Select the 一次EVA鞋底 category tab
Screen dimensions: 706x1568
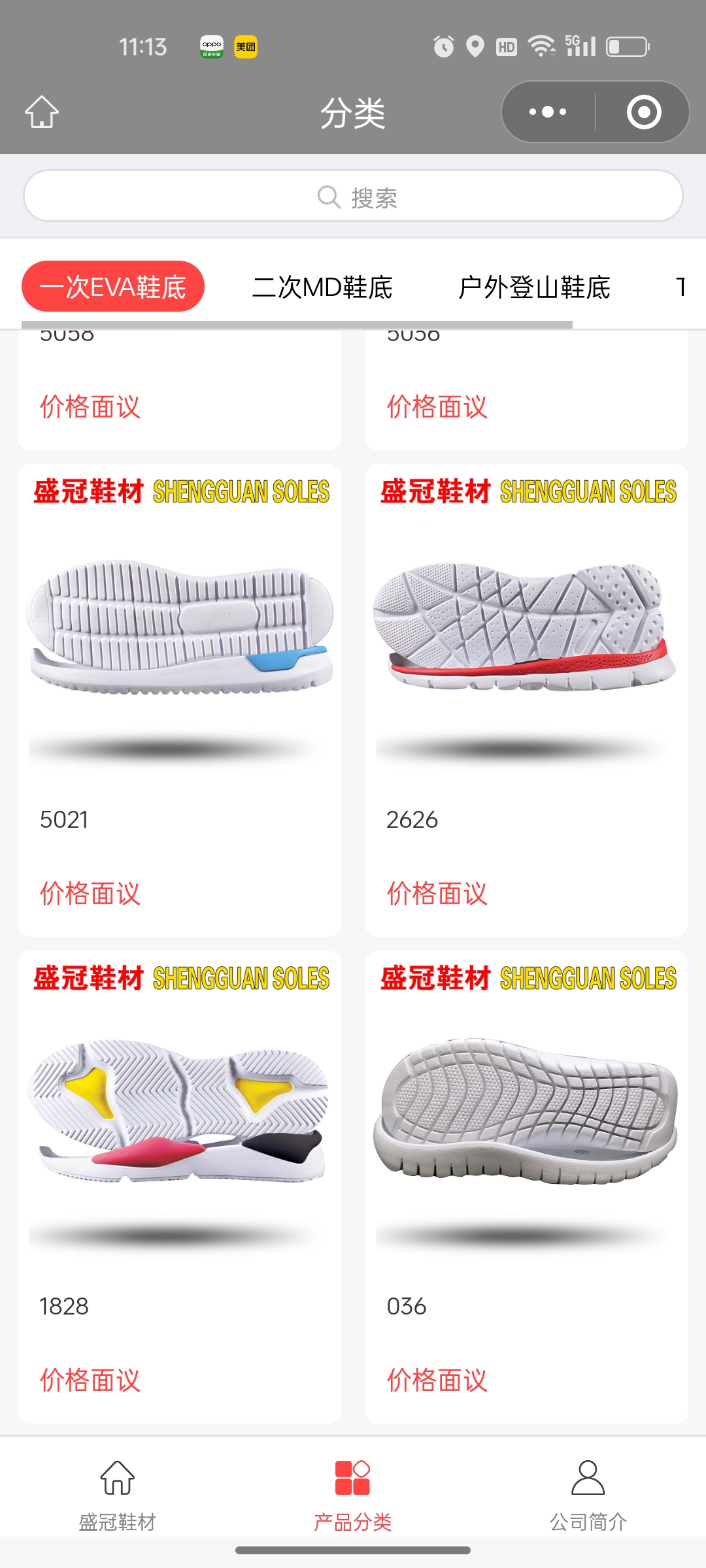coord(113,287)
